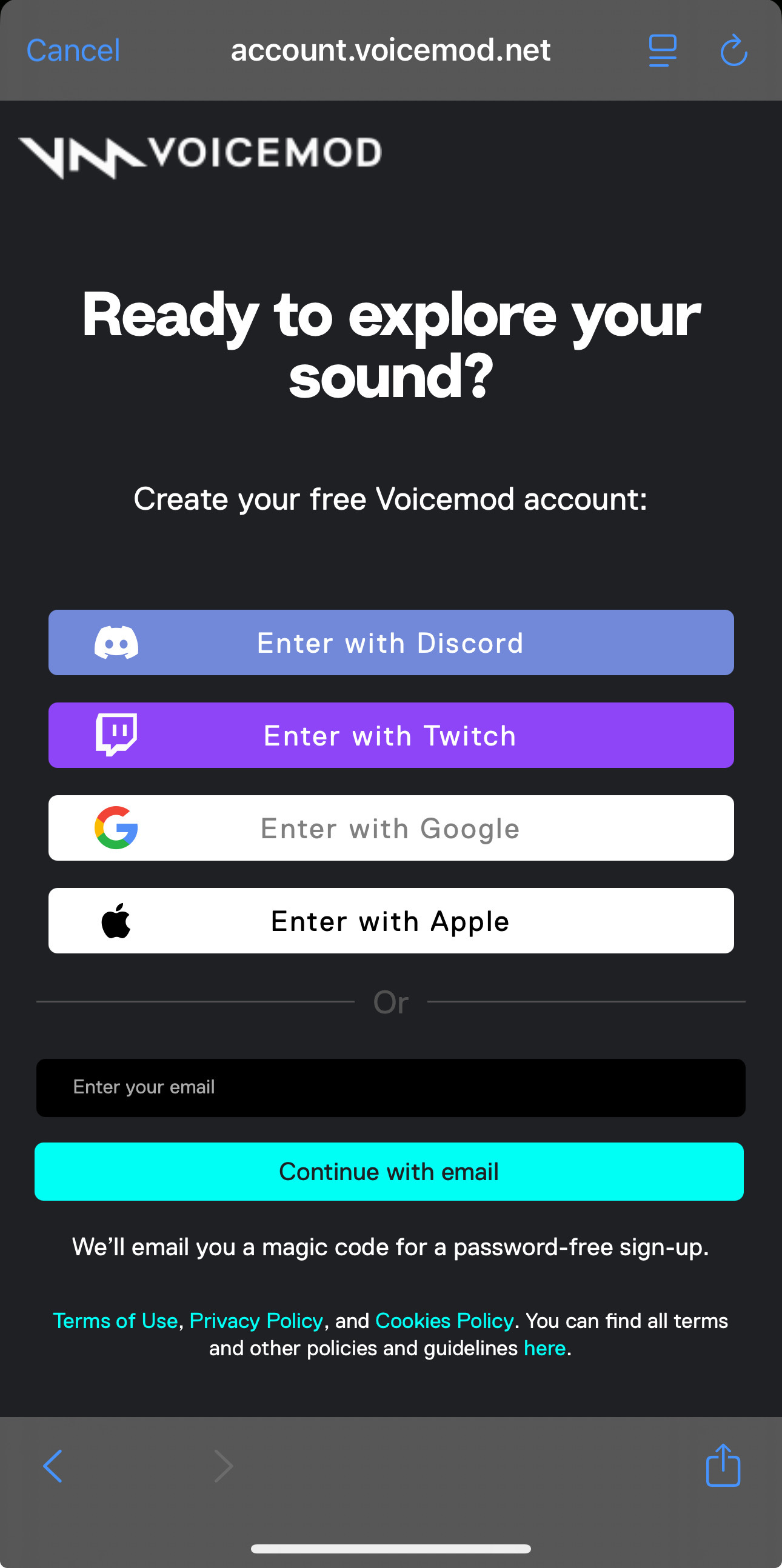782x1568 pixels.
Task: Open the reader view icon
Action: click(662, 50)
